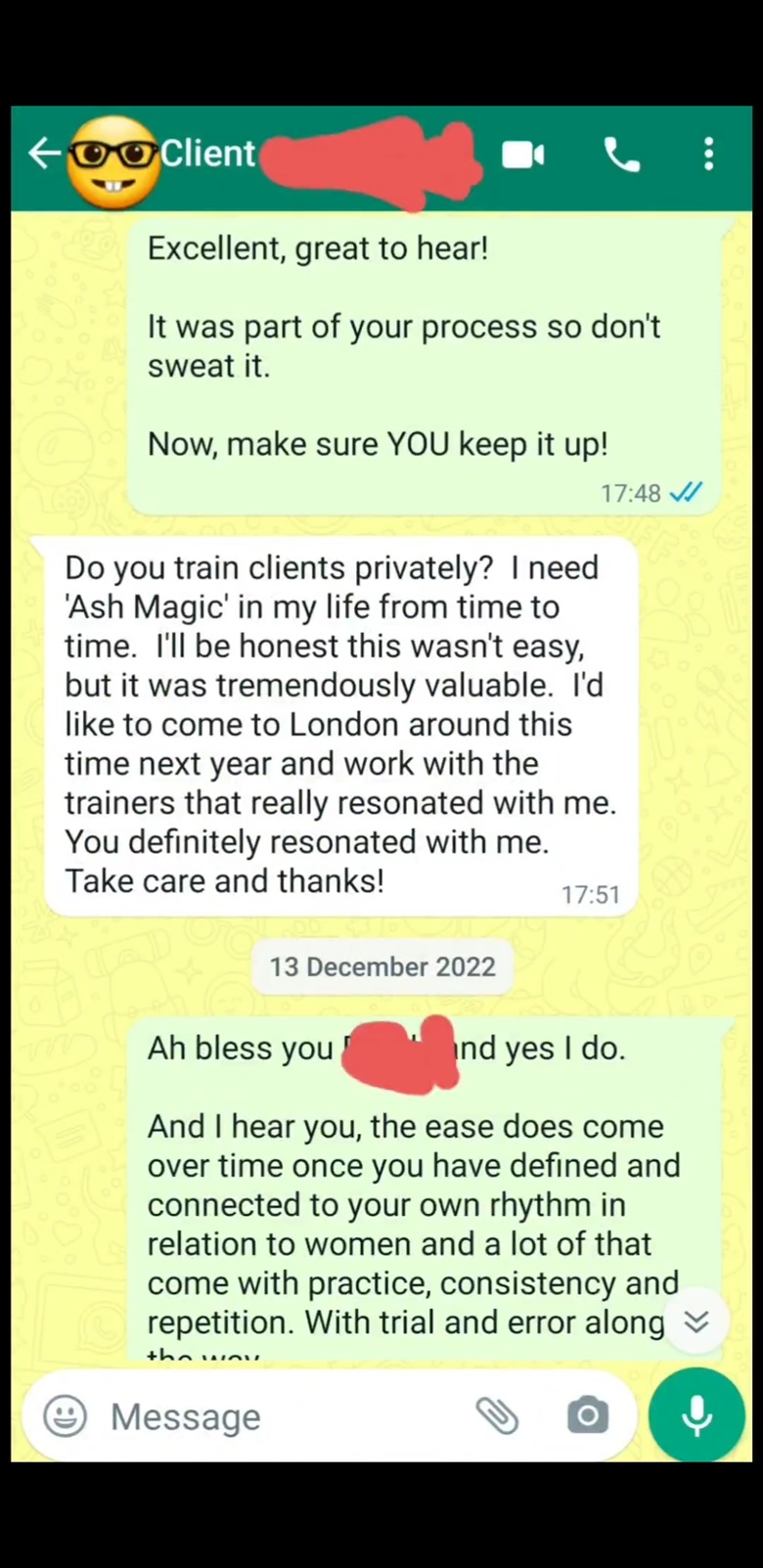Attach a file with the paperclip
This screenshot has width=763, height=1568.
[497, 1415]
